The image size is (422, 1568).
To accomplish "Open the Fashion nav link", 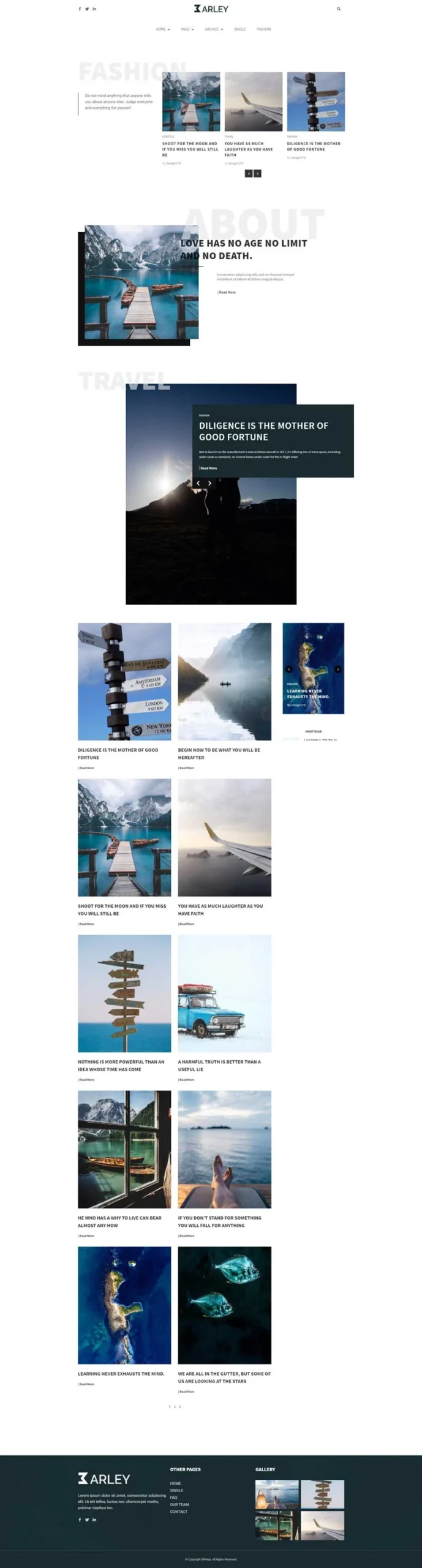I will click(x=263, y=29).
